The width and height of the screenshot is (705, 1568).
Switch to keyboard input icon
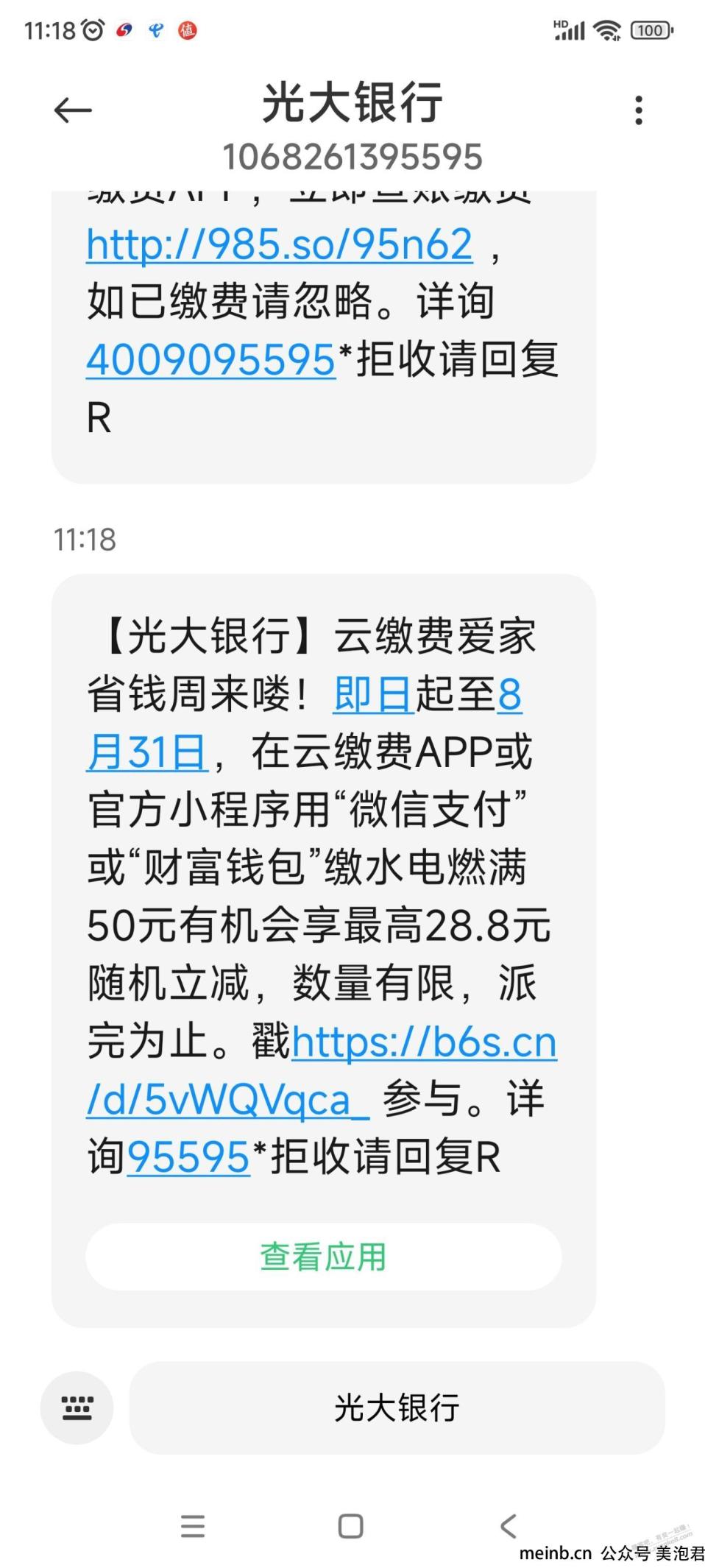(x=77, y=1408)
